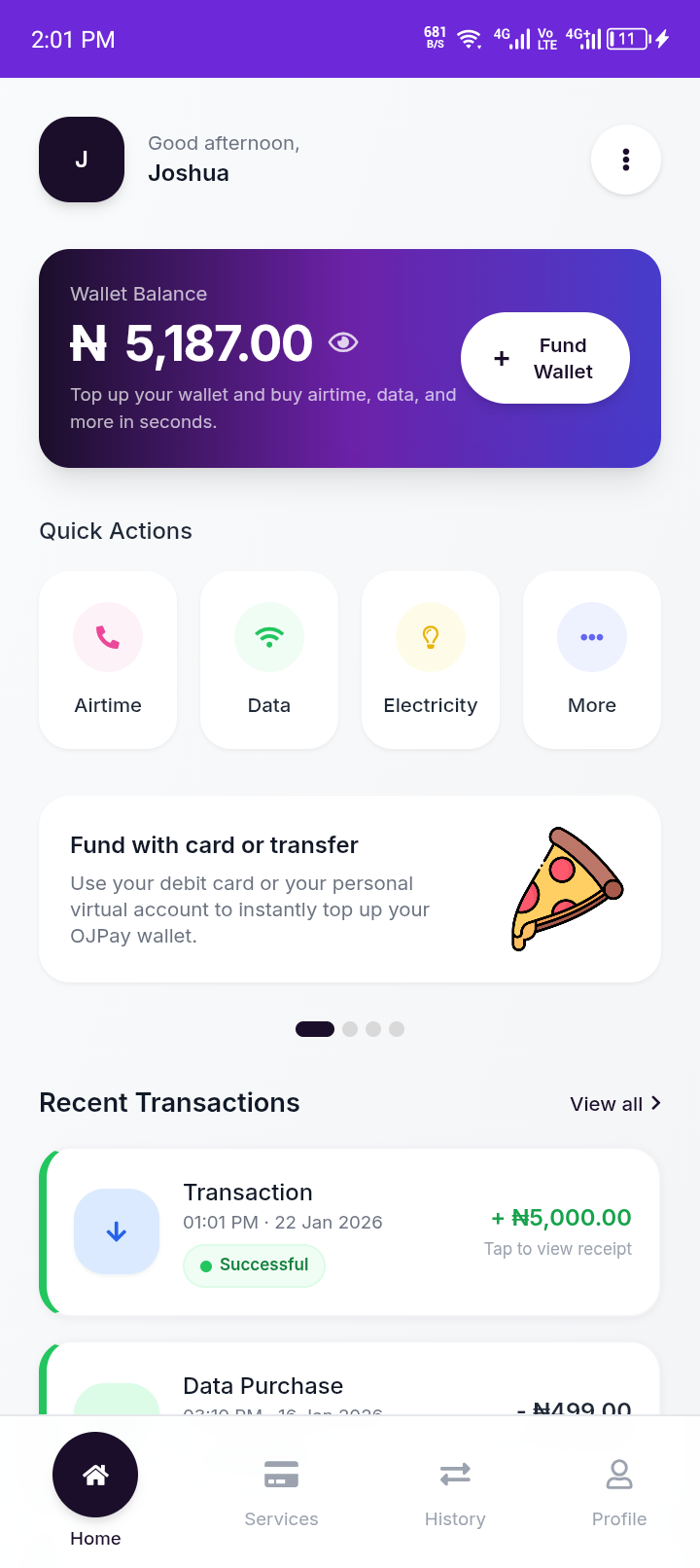Viewport: 700px width, 1568px height.
Task: Select the Data quick action icon
Action: [268, 636]
